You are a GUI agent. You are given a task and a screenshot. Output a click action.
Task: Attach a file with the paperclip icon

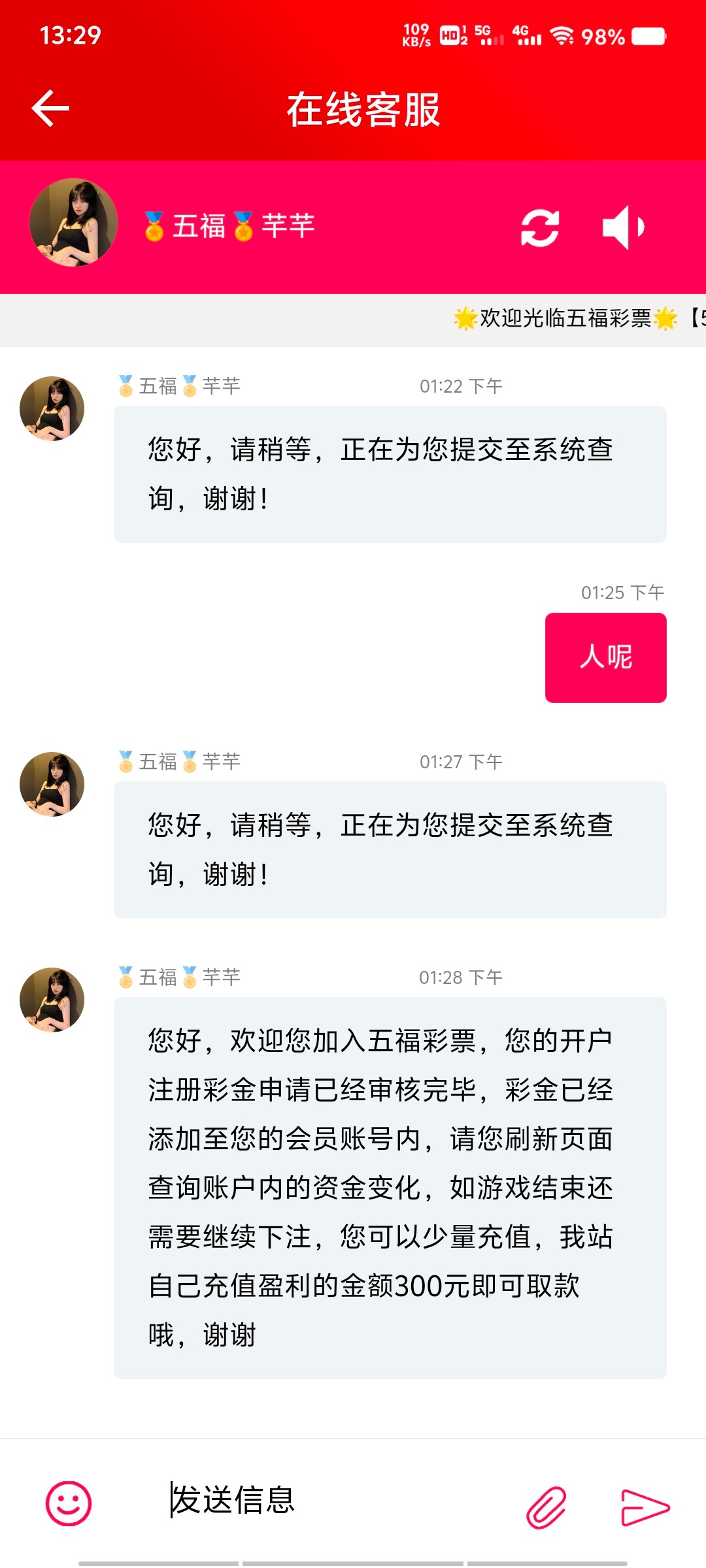point(546,1507)
